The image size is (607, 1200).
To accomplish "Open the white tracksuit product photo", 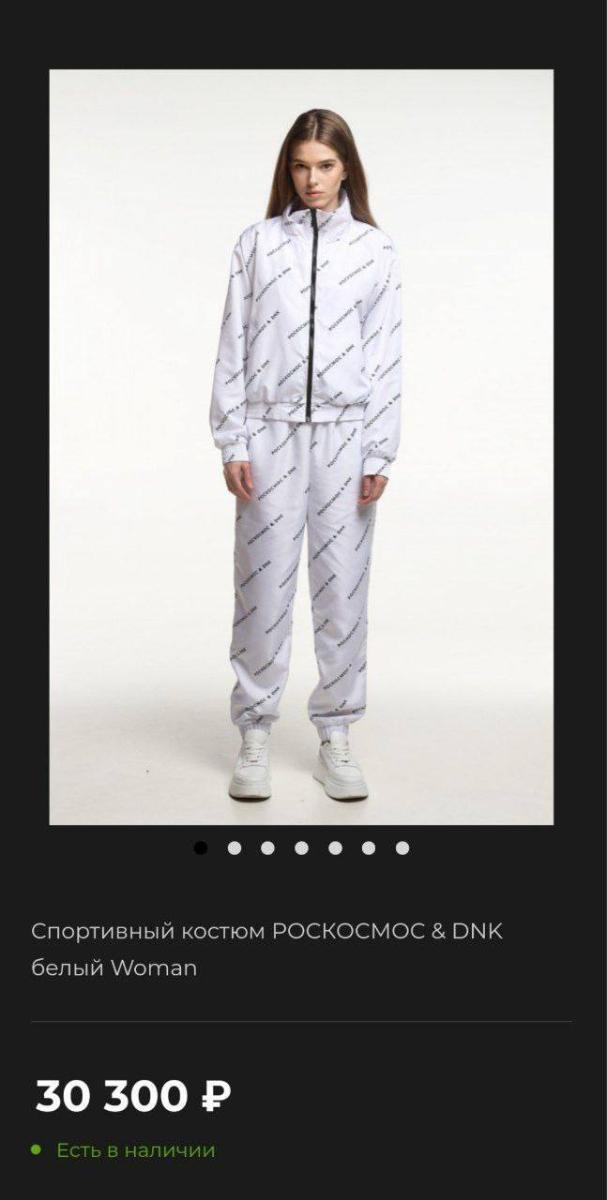I will 301,446.
